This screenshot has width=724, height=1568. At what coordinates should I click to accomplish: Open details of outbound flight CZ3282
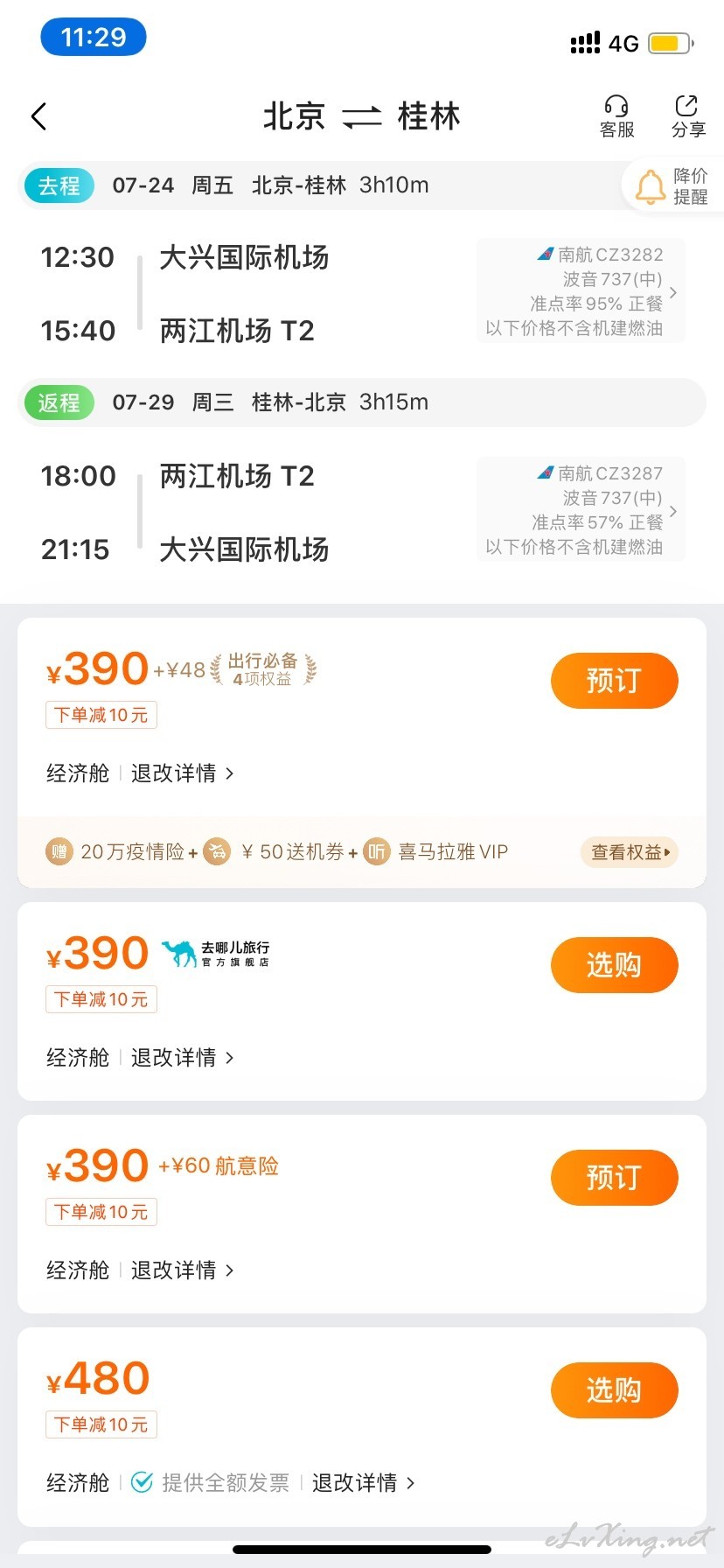click(x=581, y=291)
